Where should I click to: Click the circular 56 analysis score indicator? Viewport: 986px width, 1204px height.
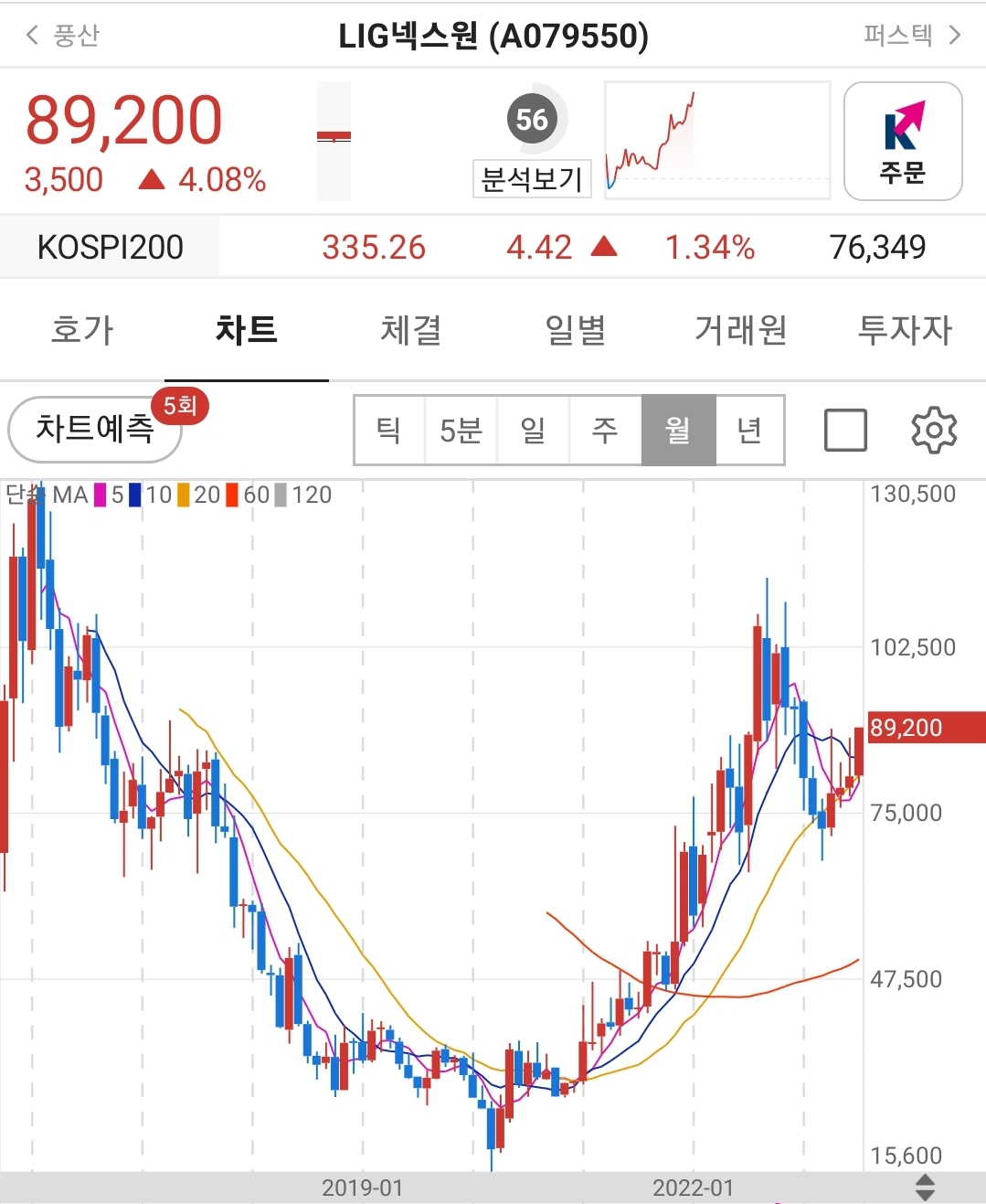pyautogui.click(x=531, y=117)
